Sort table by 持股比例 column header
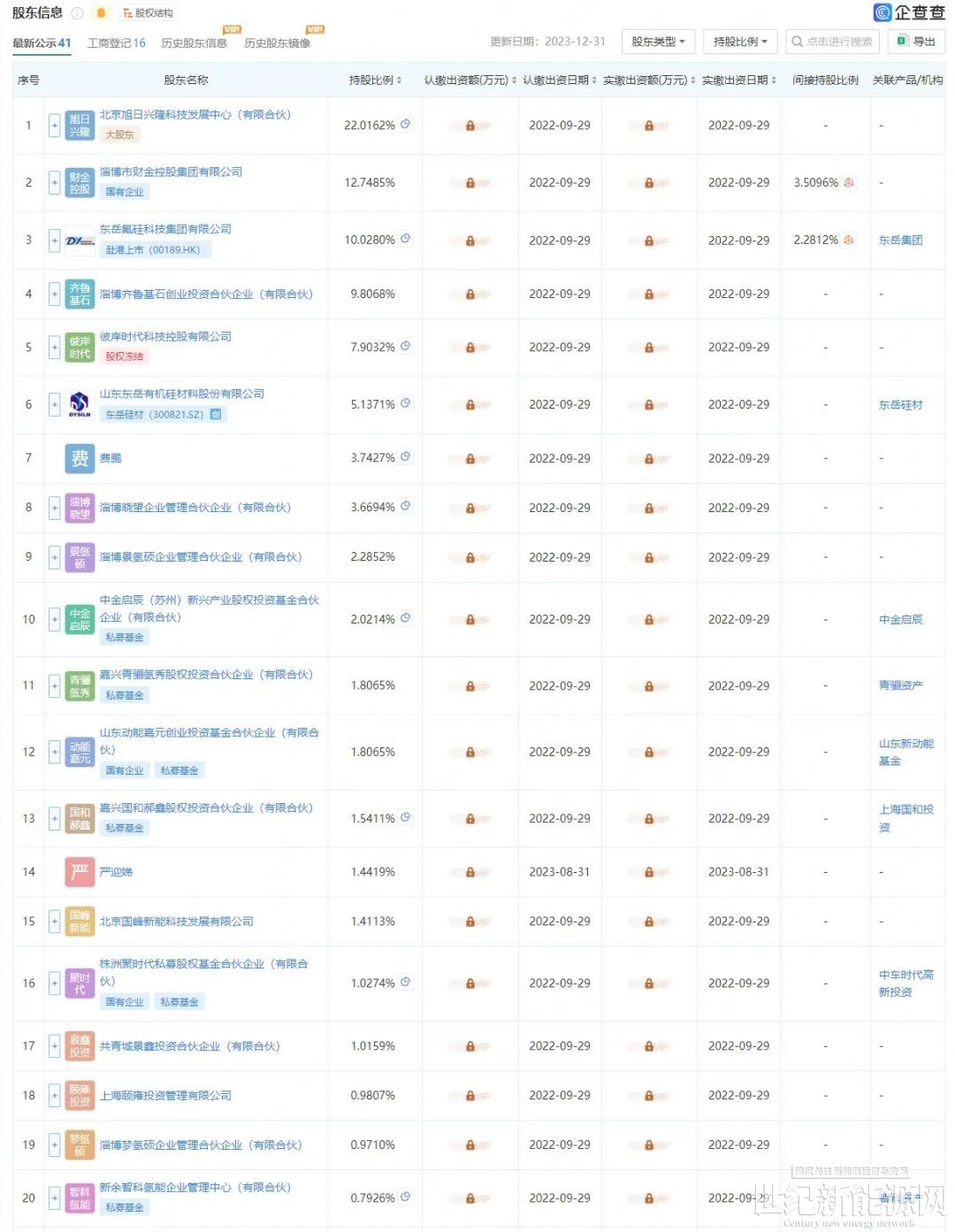Screen dimensions: 955x1232 [375, 80]
